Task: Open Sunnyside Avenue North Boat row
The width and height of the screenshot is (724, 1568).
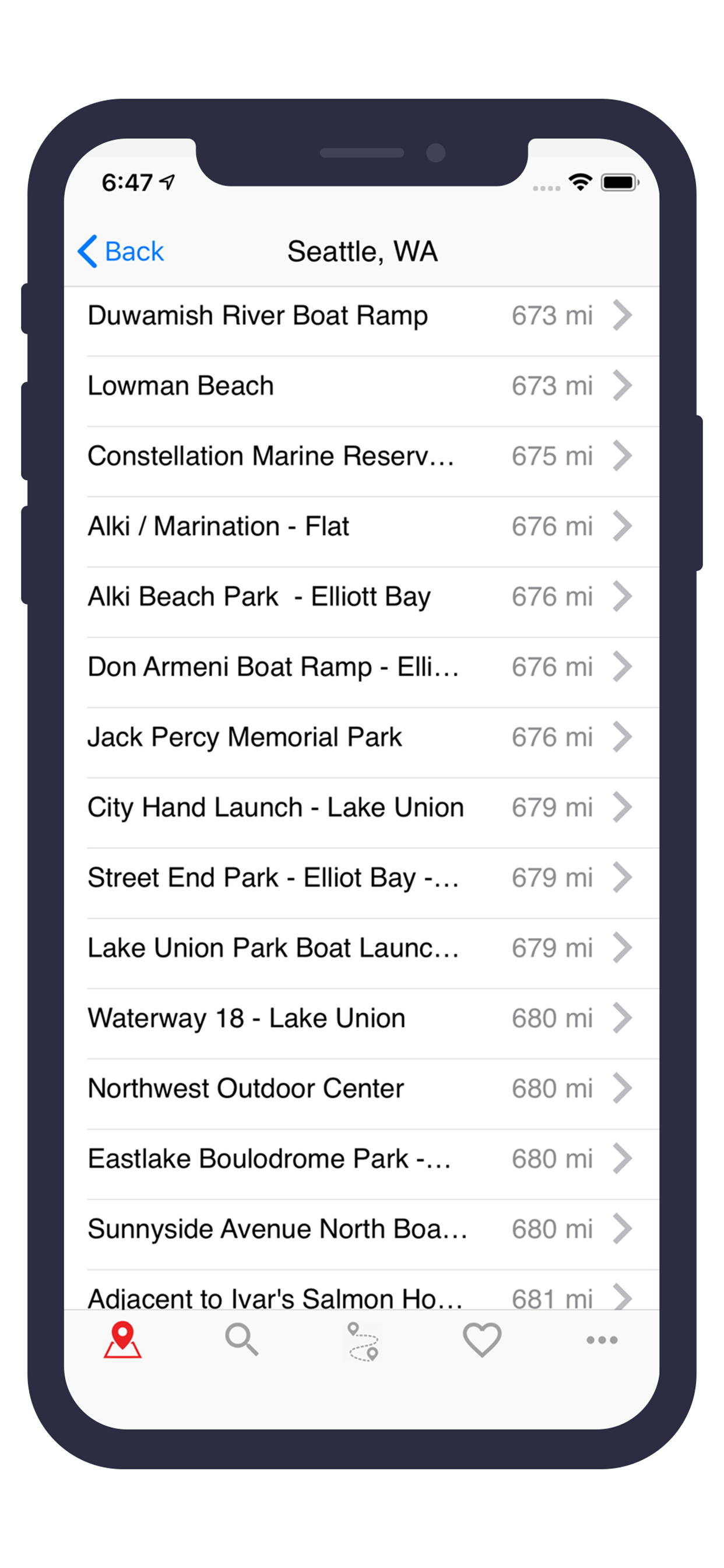Action: pos(361,1228)
